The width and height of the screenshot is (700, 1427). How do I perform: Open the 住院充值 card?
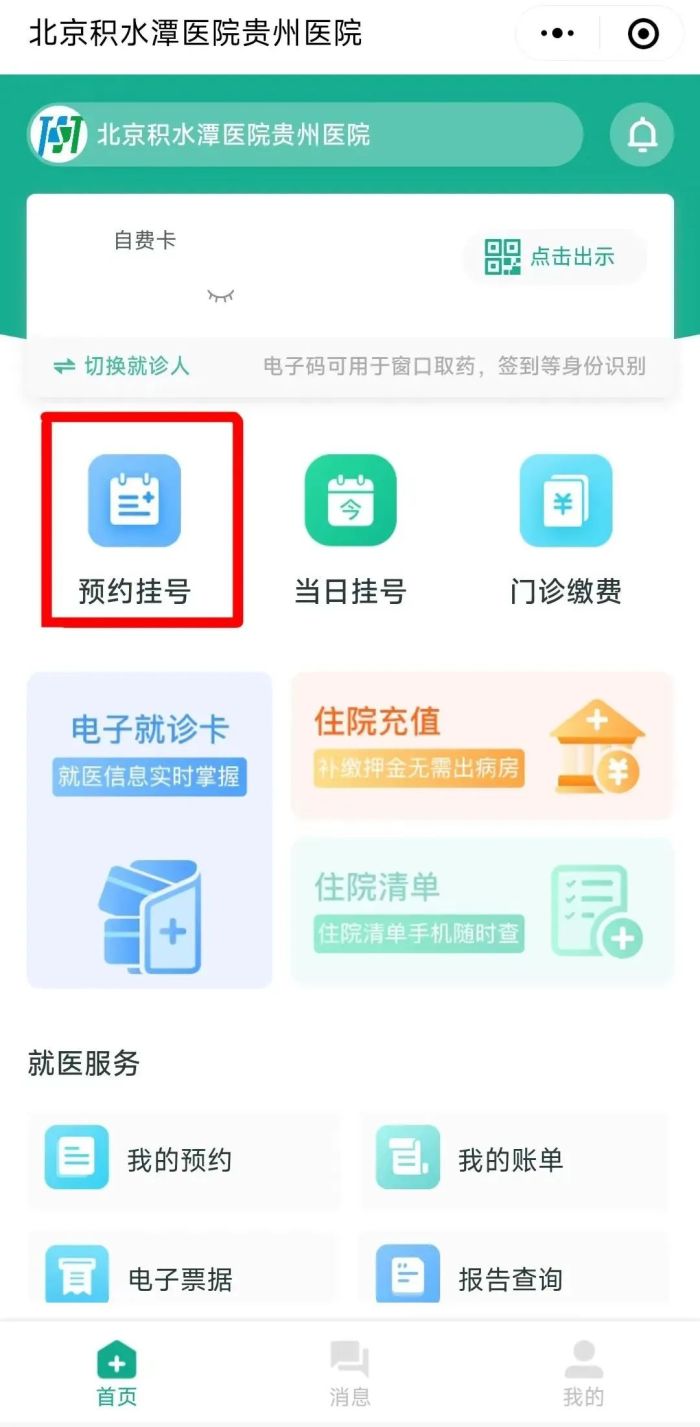(x=482, y=745)
